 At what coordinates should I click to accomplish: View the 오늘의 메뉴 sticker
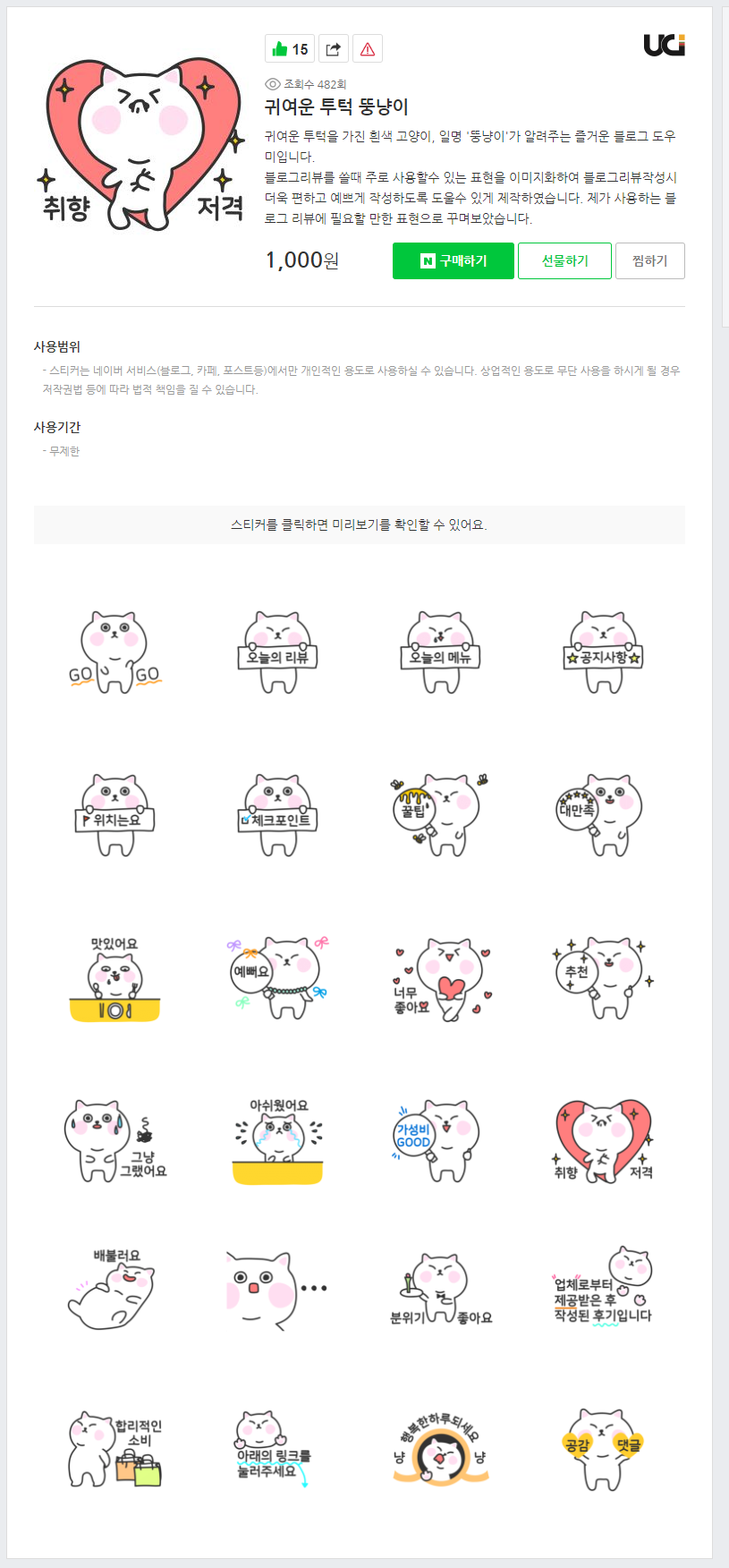click(440, 653)
